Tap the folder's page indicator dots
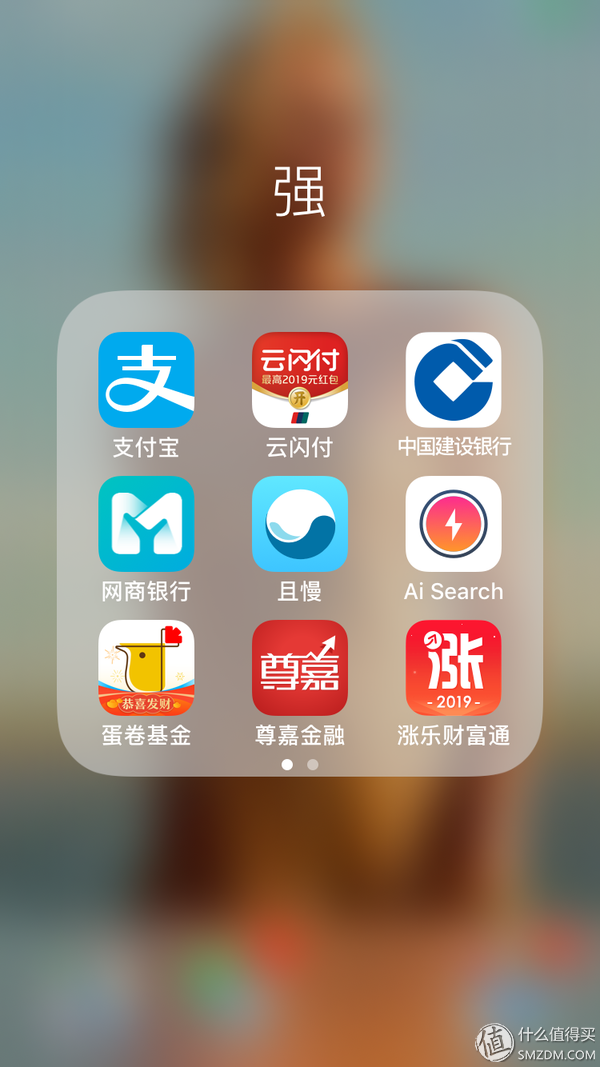Image resolution: width=600 pixels, height=1067 pixels. pos(300,765)
